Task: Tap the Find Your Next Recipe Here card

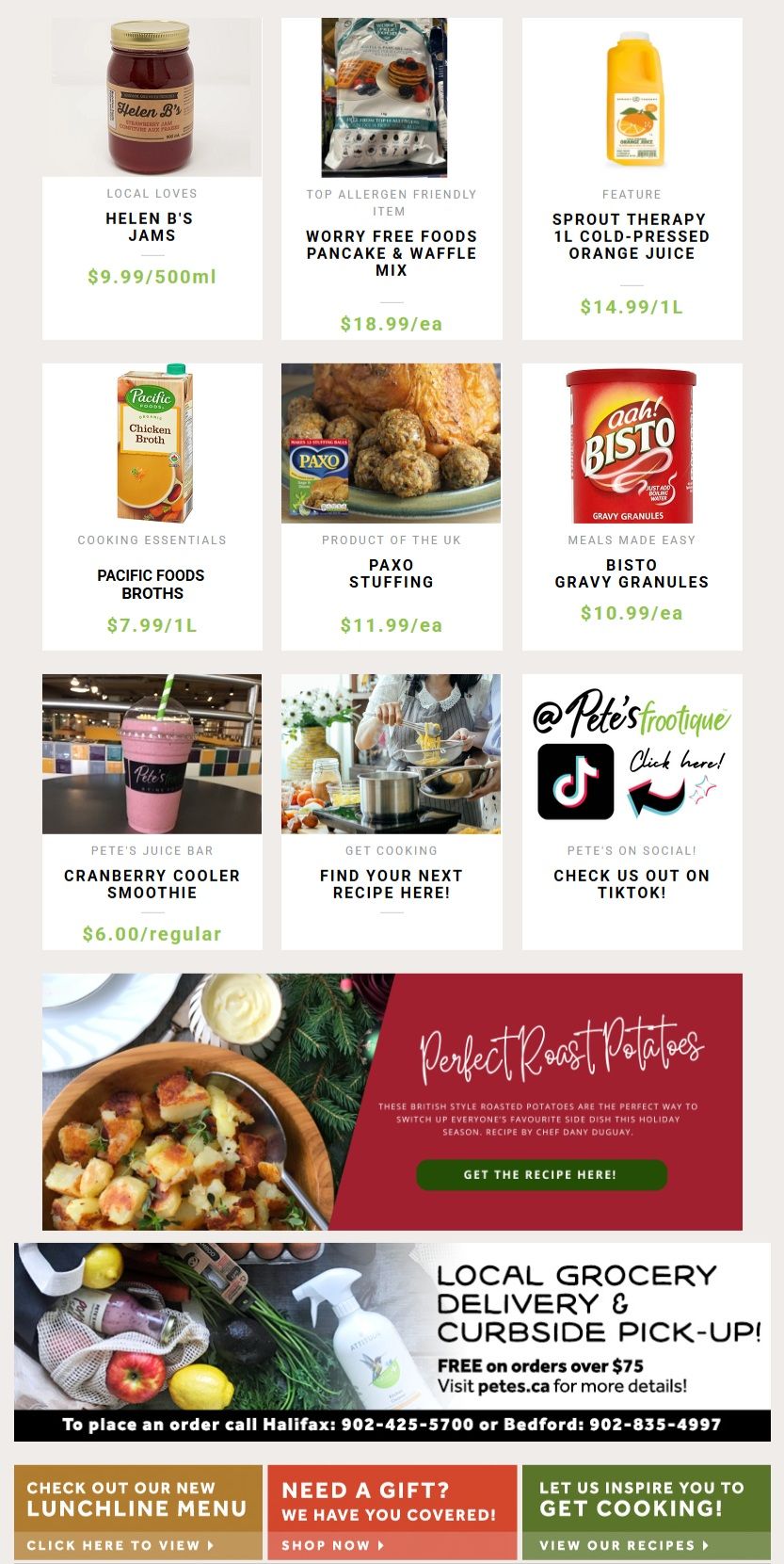Action: [391, 812]
